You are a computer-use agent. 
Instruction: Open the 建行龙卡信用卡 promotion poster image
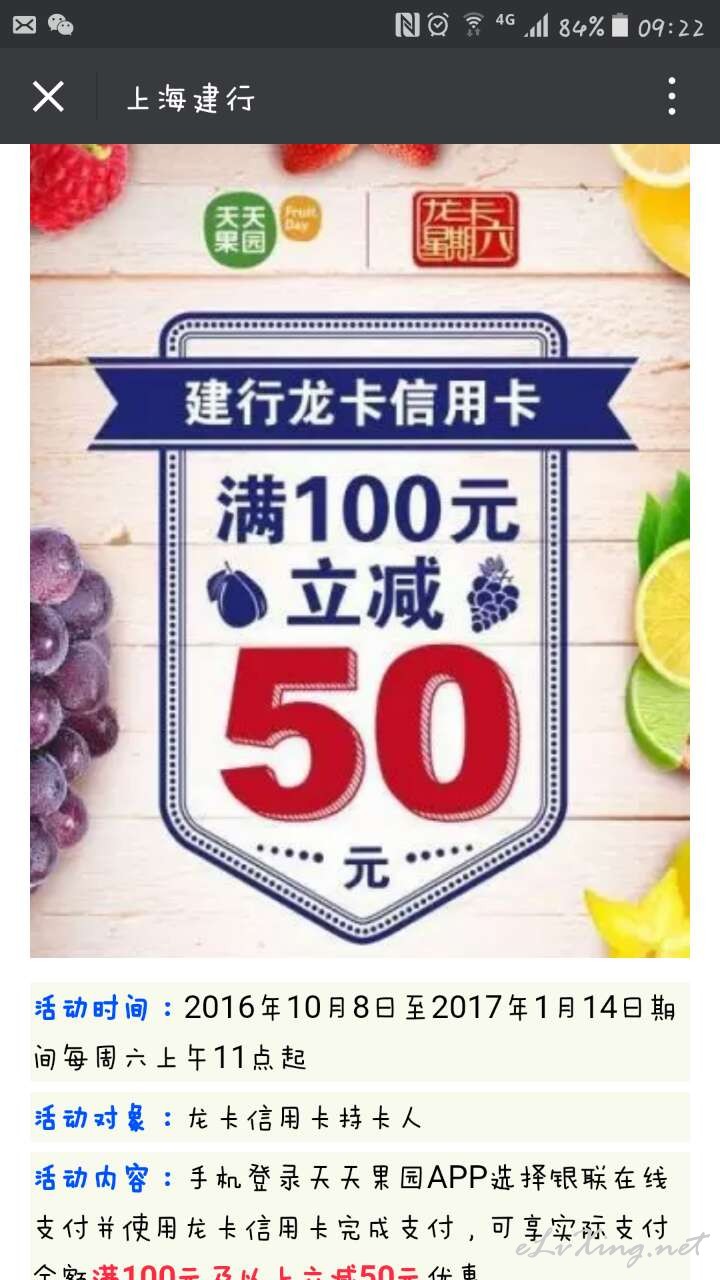point(360,551)
